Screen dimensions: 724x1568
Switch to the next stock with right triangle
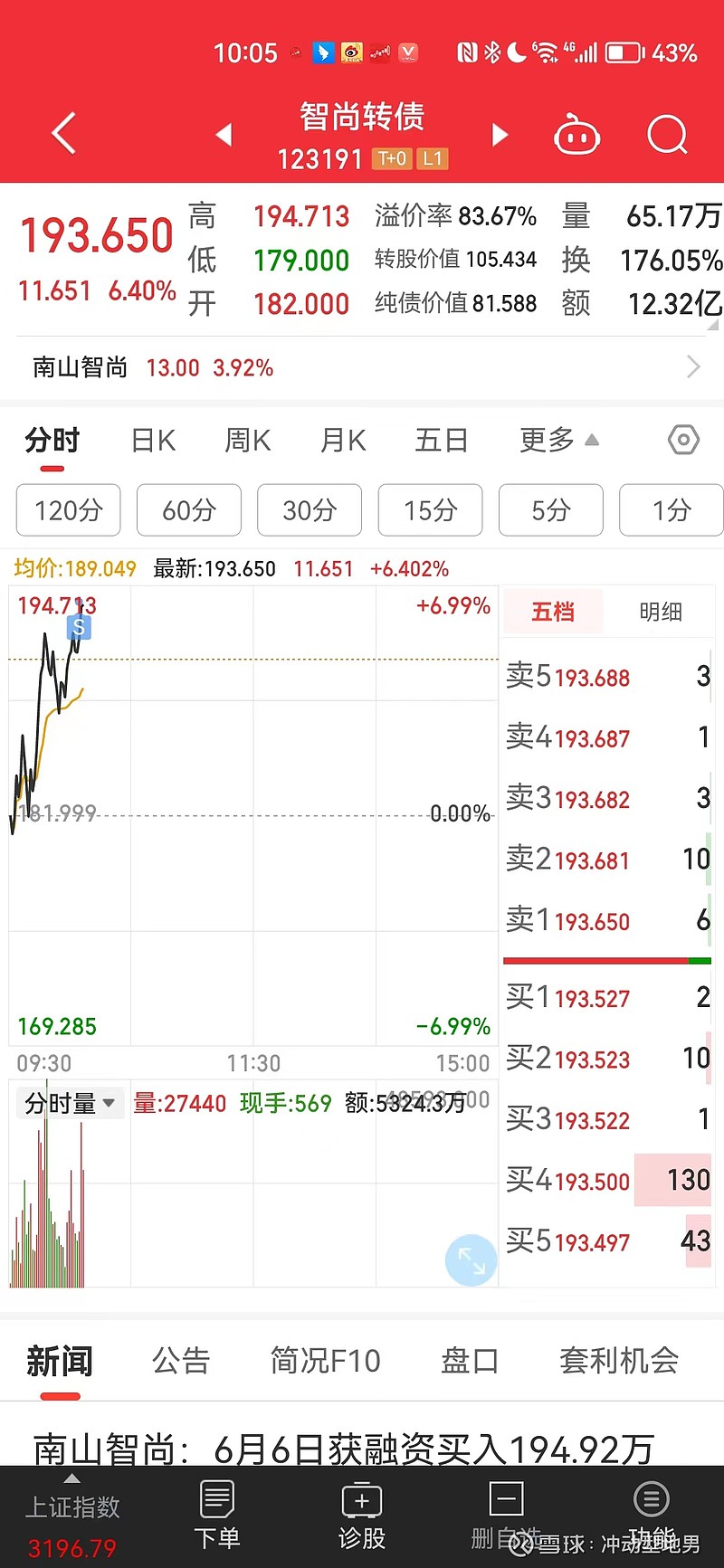point(500,135)
